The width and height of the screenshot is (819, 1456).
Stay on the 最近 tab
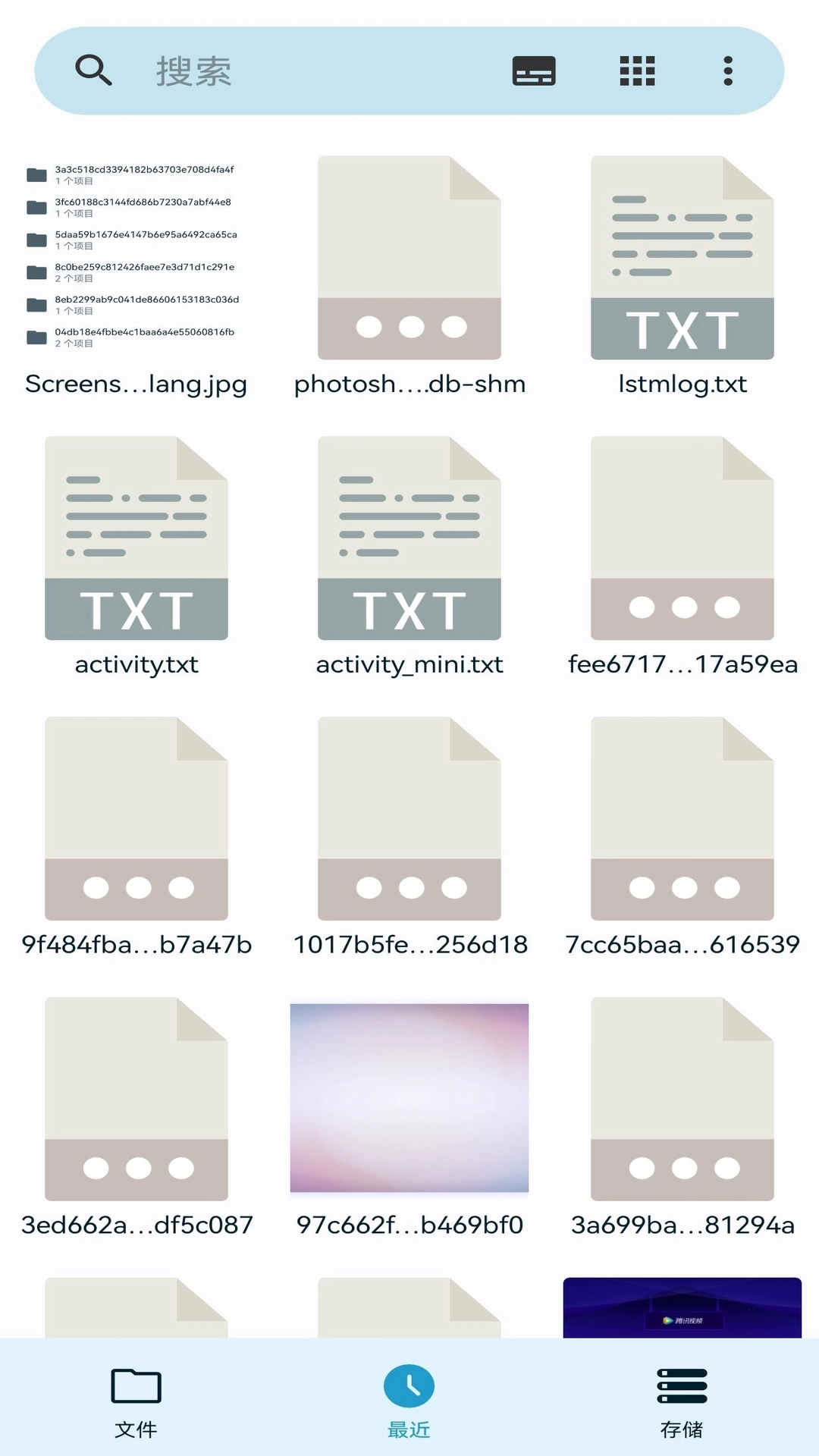click(409, 1403)
